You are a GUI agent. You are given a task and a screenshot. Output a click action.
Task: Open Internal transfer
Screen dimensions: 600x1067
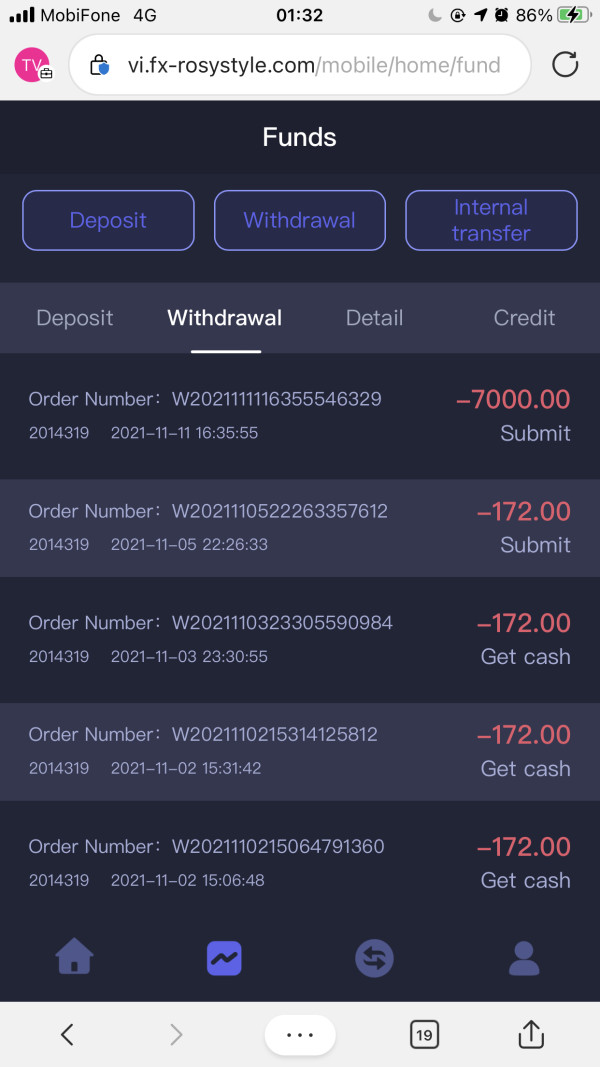(491, 220)
